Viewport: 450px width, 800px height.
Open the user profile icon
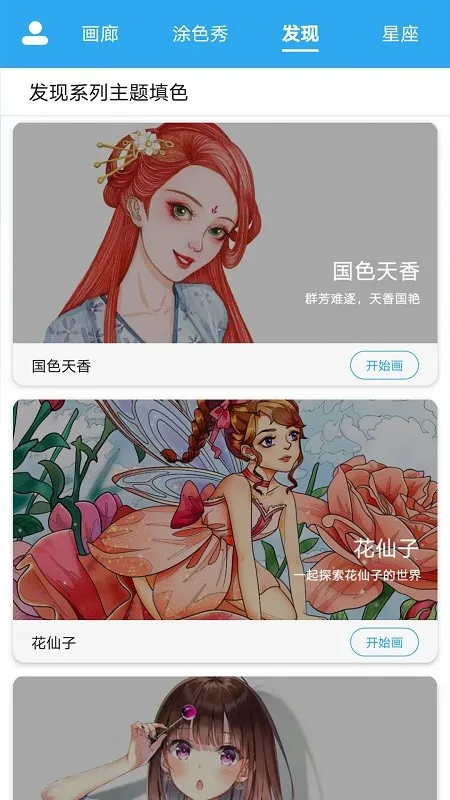[35, 34]
